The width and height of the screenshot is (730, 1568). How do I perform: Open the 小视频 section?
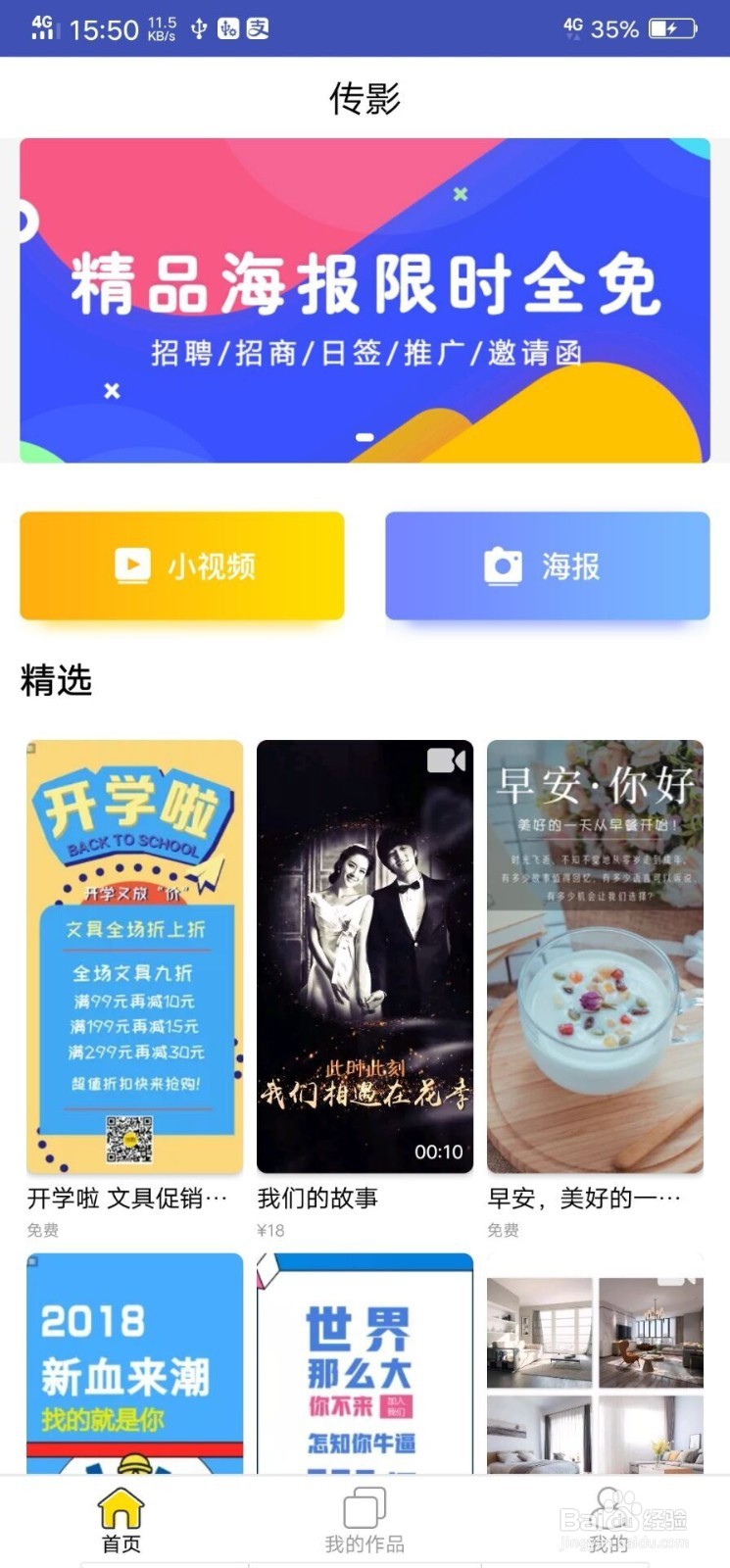point(181,566)
